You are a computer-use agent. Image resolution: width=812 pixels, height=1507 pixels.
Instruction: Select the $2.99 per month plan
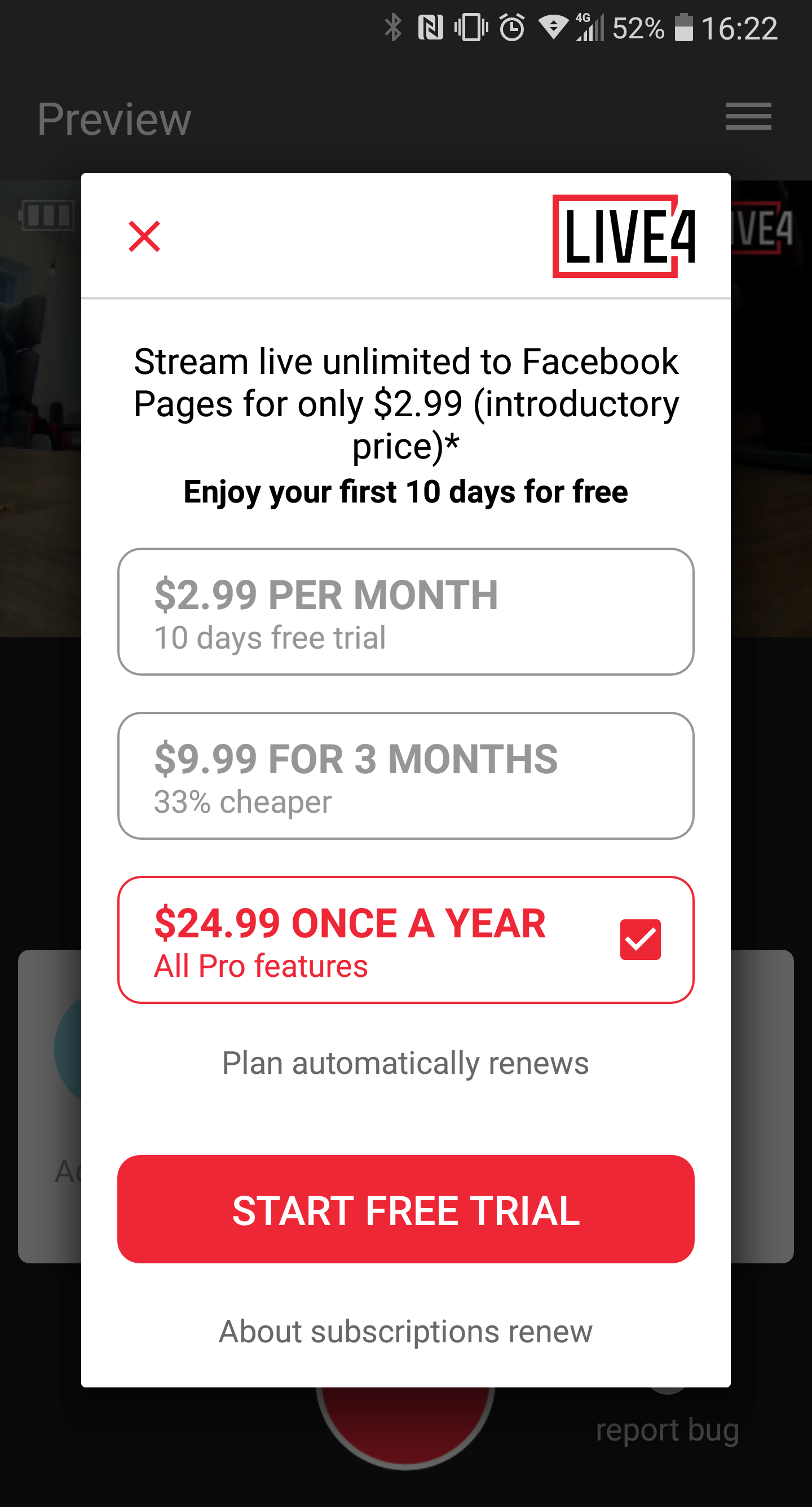tap(405, 611)
